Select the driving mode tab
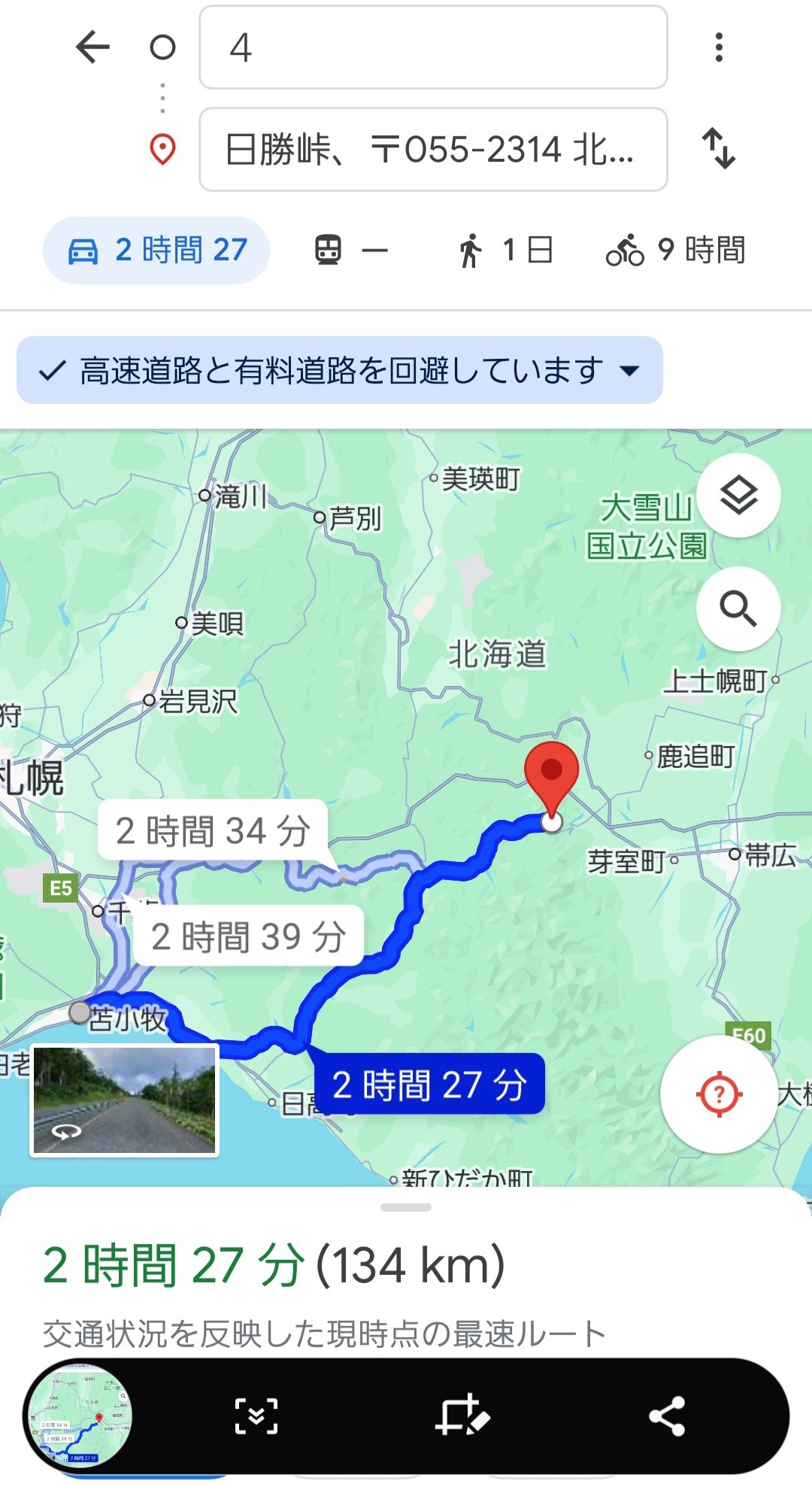Image resolution: width=812 pixels, height=1487 pixels. (156, 250)
